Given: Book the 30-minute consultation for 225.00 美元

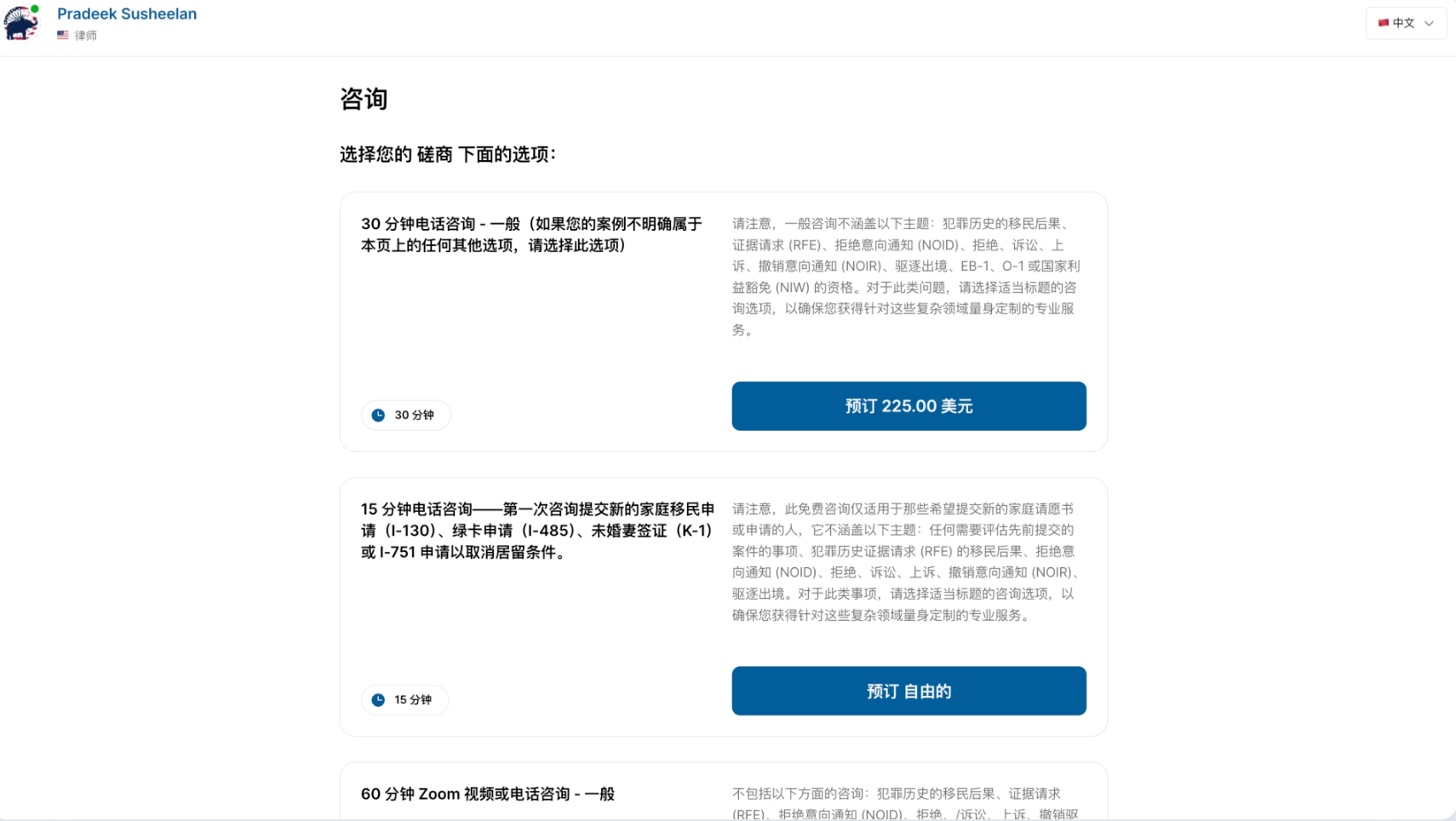Looking at the screenshot, I should pos(909,406).
